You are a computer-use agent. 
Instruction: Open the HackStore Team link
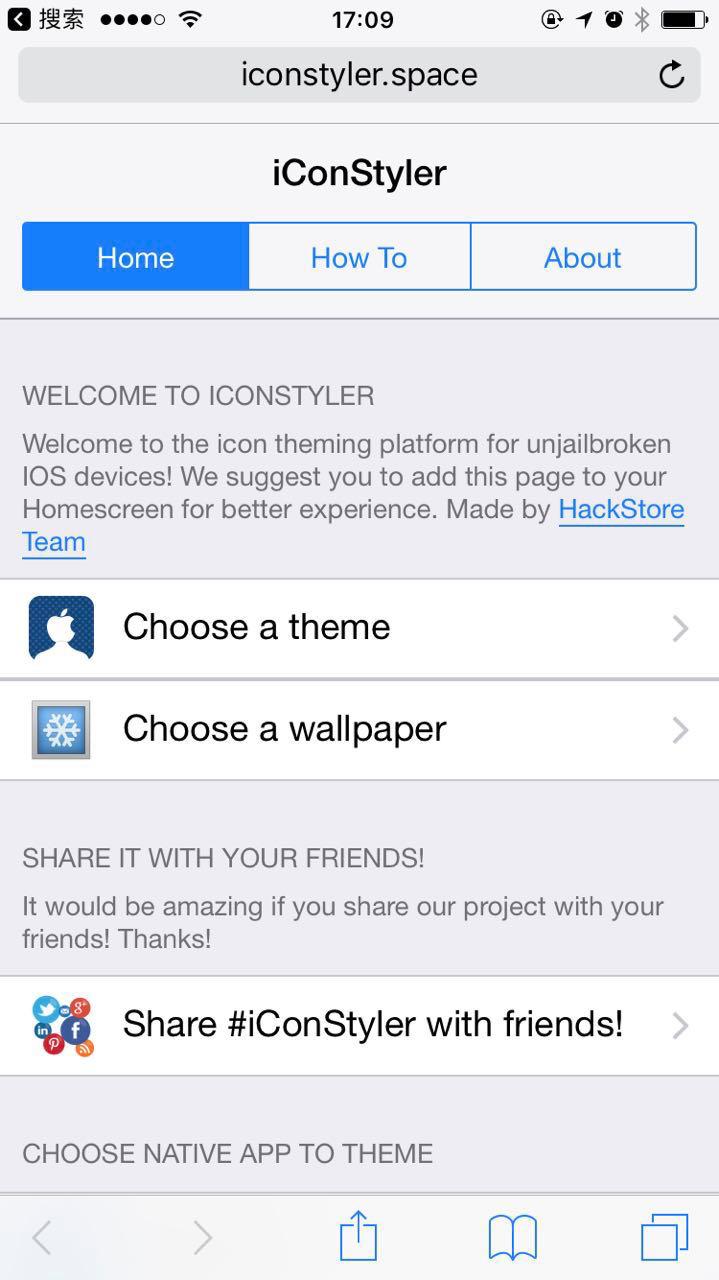(620, 509)
